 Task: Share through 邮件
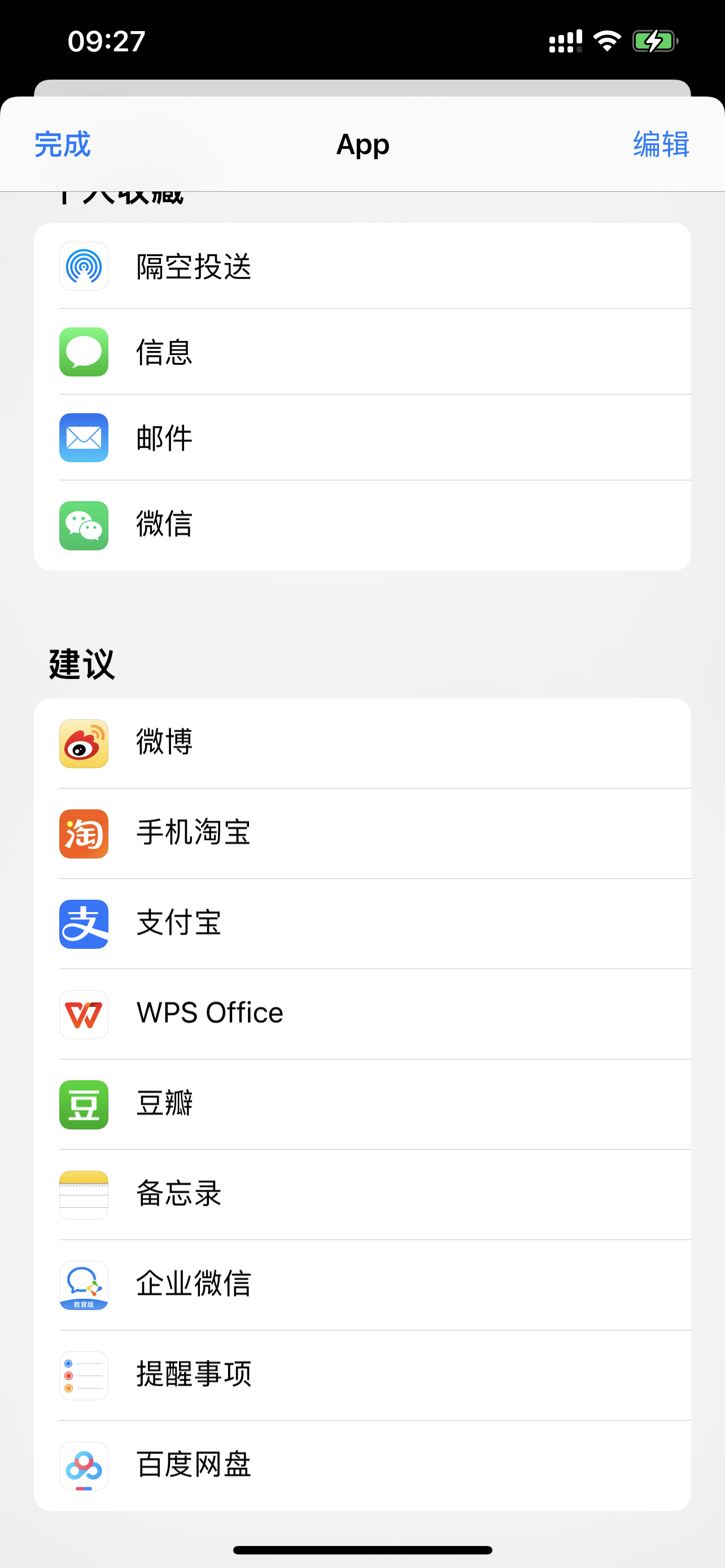pyautogui.click(x=362, y=437)
